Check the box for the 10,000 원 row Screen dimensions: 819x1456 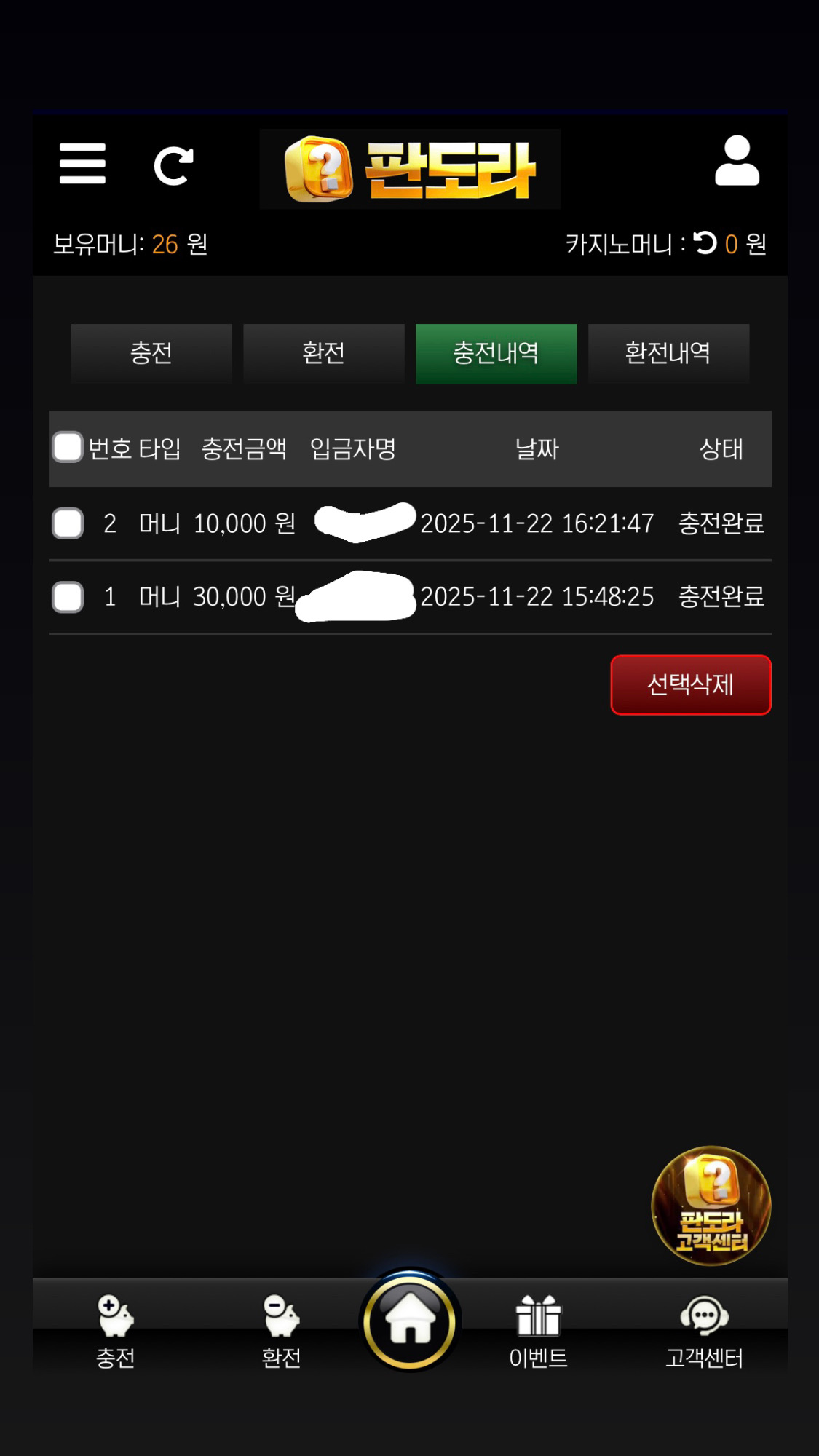coord(68,523)
